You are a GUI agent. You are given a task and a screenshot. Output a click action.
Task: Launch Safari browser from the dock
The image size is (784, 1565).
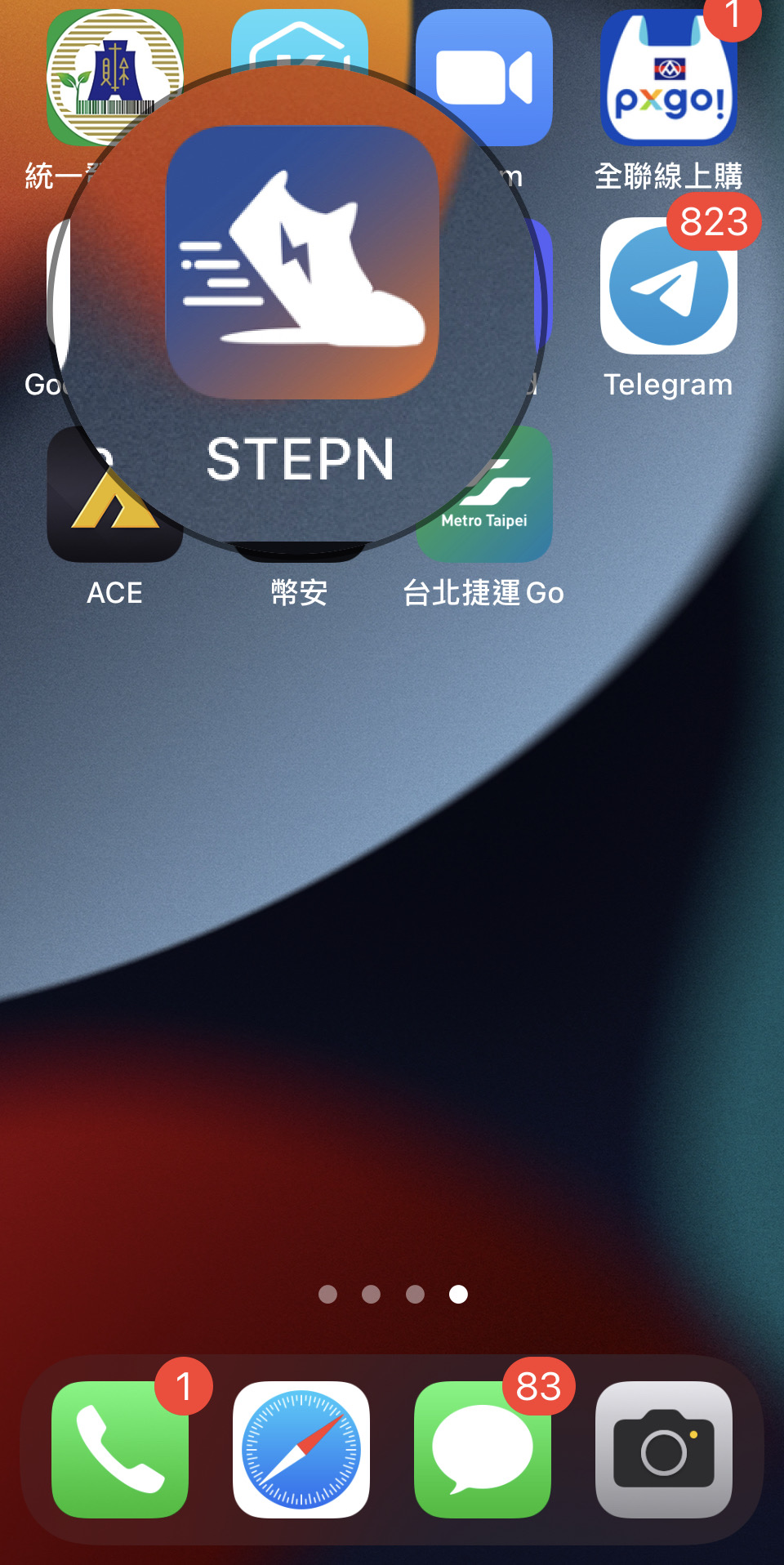tap(301, 1450)
